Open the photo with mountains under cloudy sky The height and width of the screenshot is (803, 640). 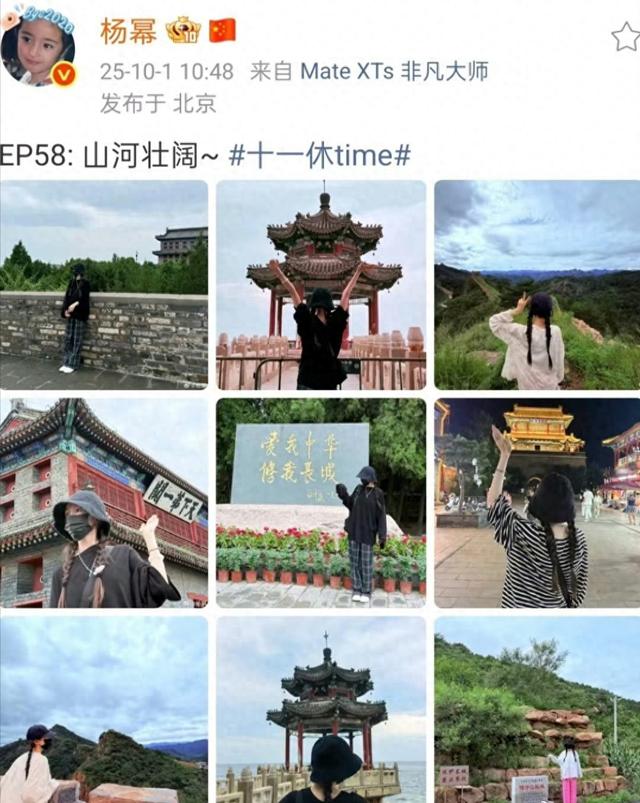click(104, 710)
